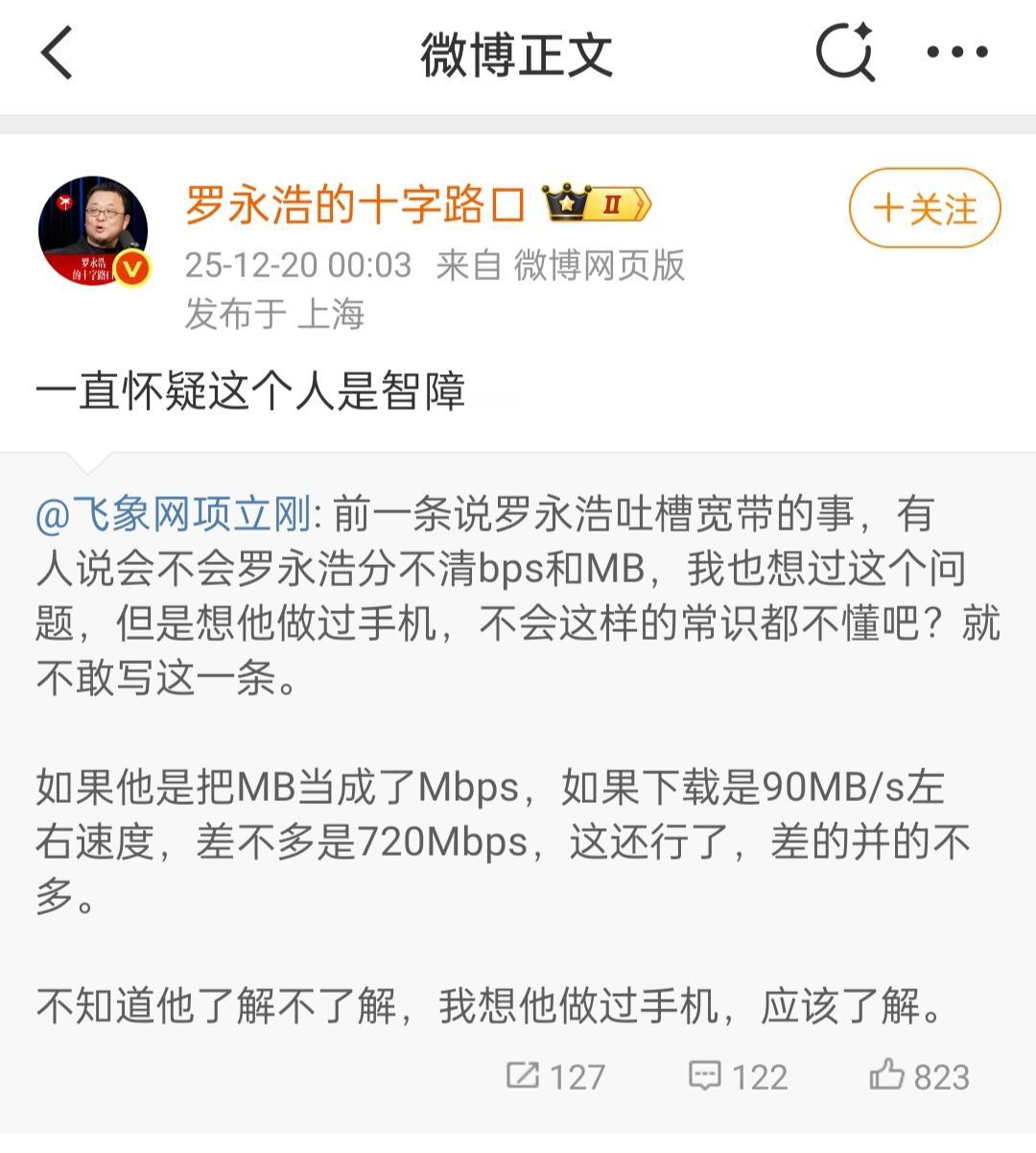Tap the 微博正文 page title

[518, 55]
